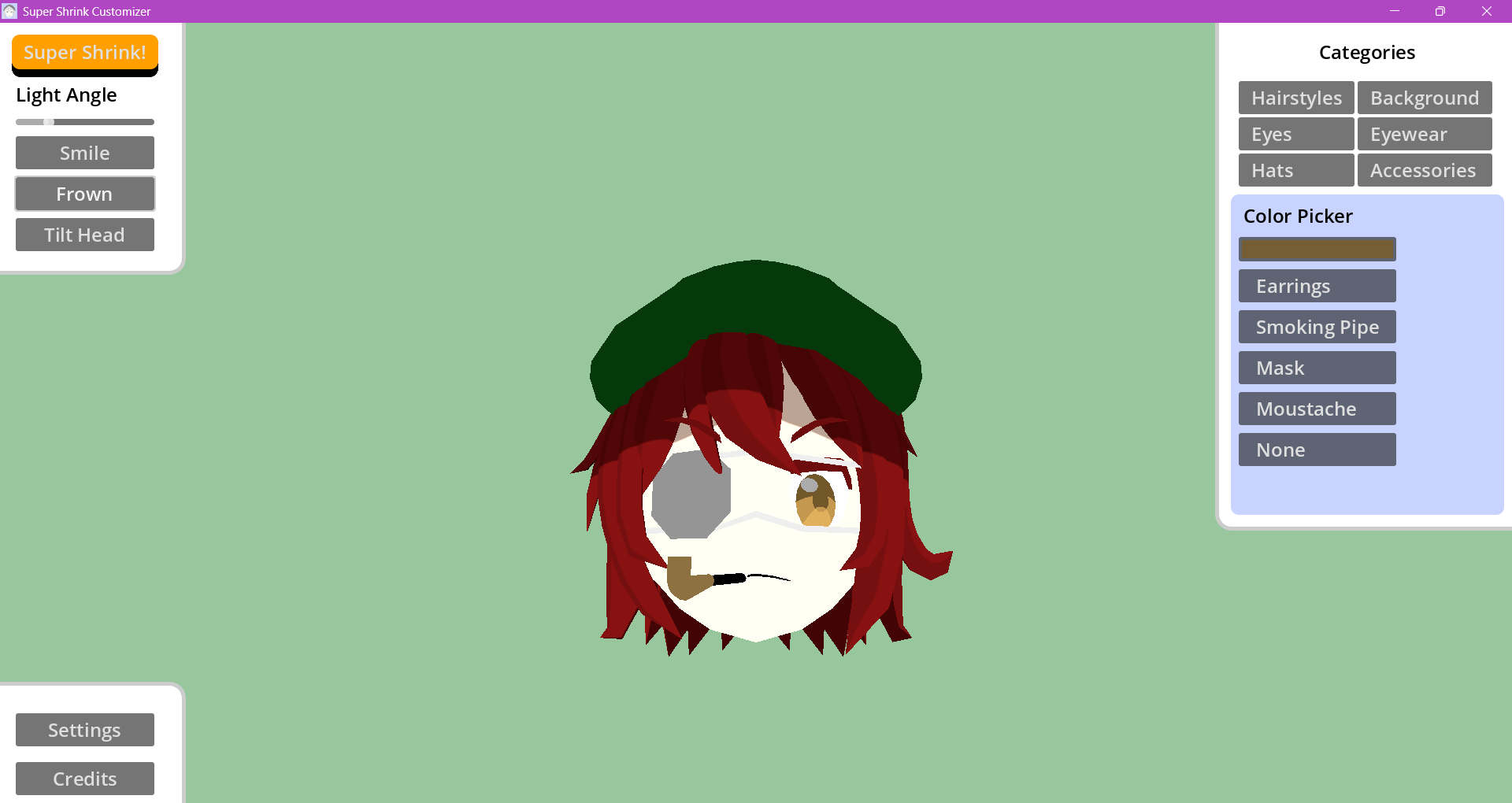Switch to the Eyes category

(1296, 134)
